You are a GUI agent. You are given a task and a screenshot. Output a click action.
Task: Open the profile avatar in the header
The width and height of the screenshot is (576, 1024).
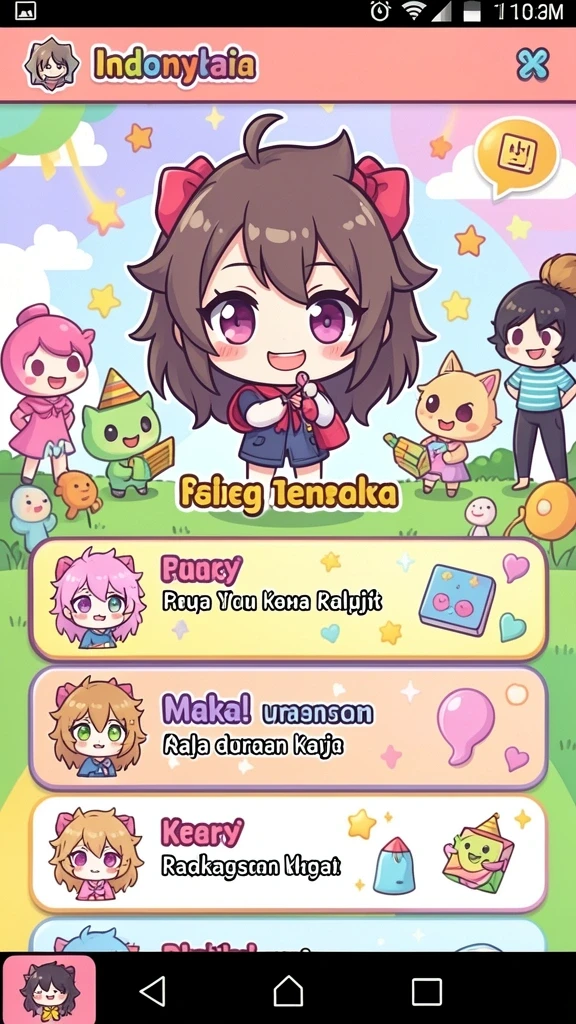point(52,64)
